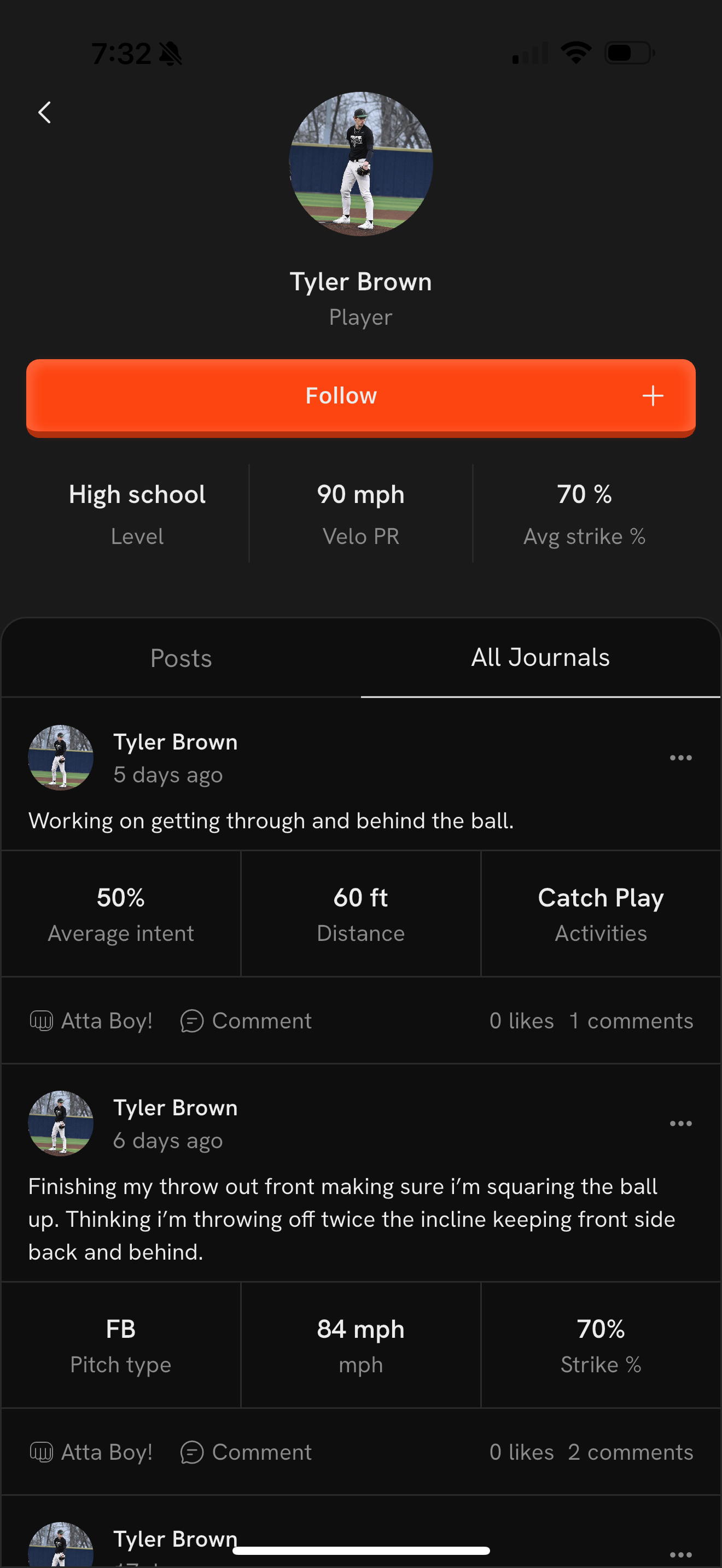Give Atta Boy to the 6 days ago journal
This screenshot has width=722, height=1568.
click(x=91, y=1452)
